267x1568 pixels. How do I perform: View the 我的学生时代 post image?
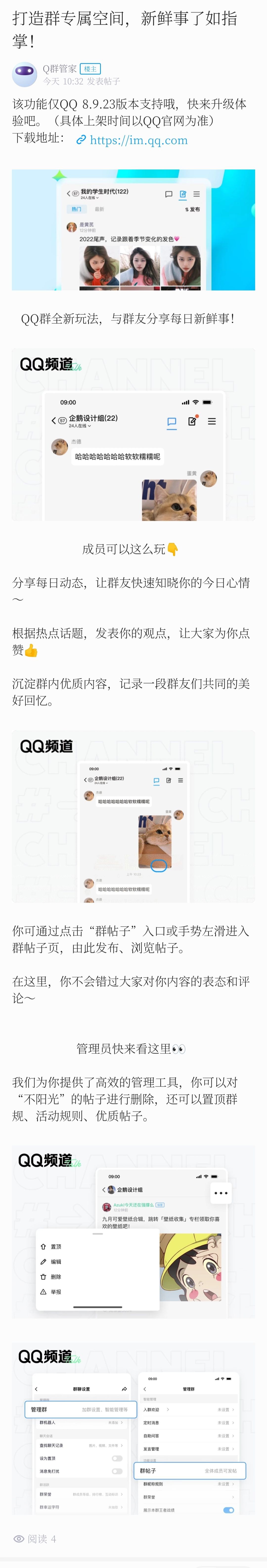point(133,230)
